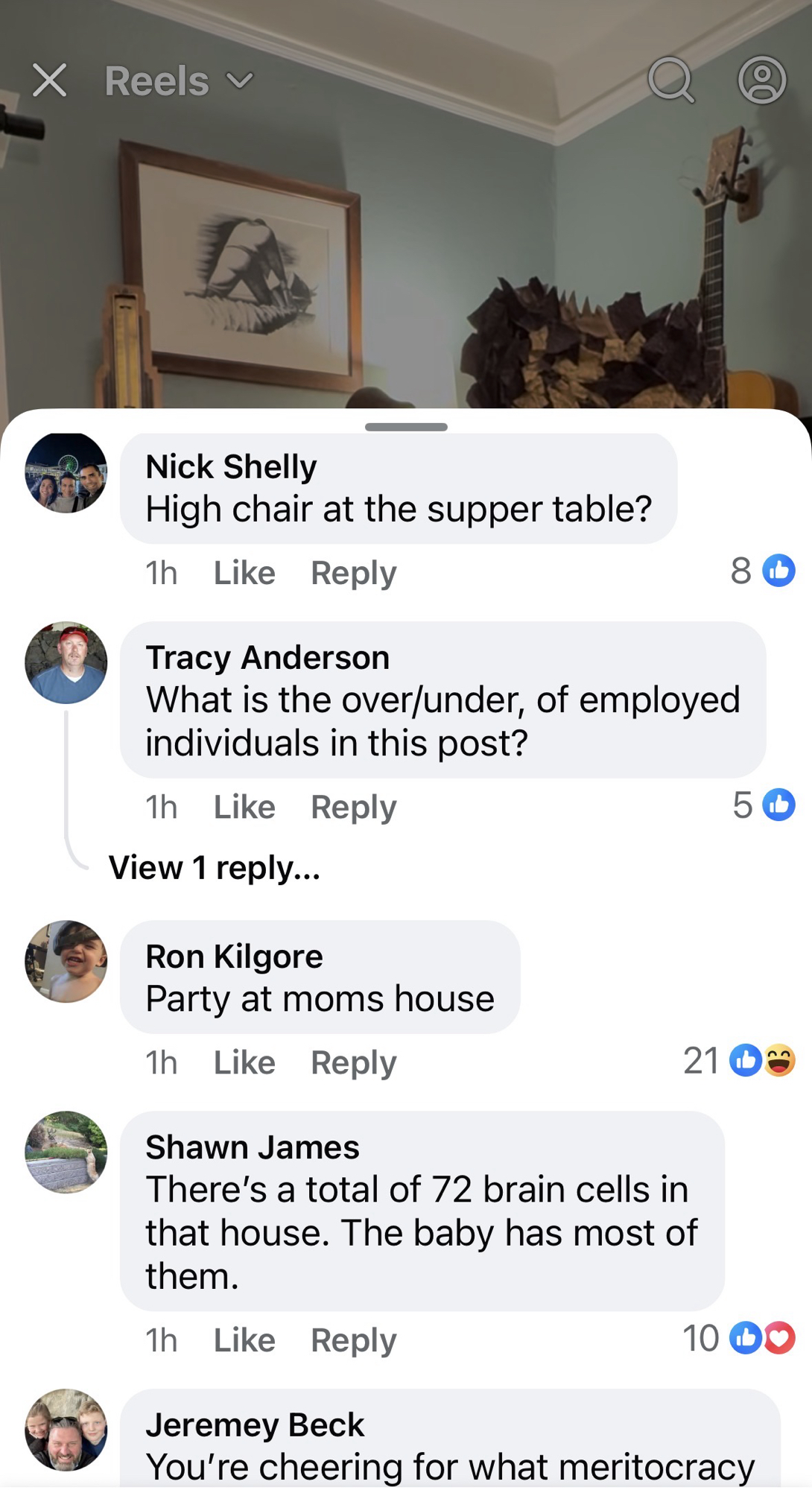Open Shawn James's profile picture
The image size is (812, 1490).
click(x=66, y=1152)
